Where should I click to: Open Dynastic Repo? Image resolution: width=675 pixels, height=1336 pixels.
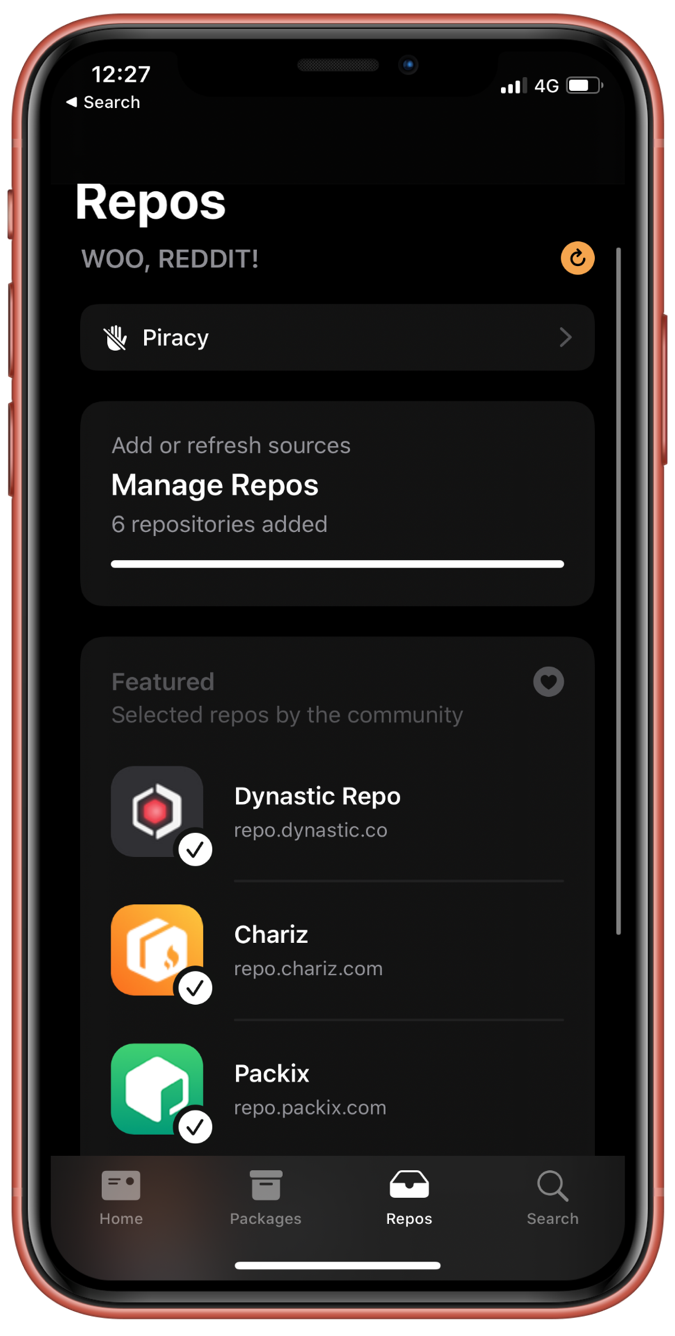(337, 812)
